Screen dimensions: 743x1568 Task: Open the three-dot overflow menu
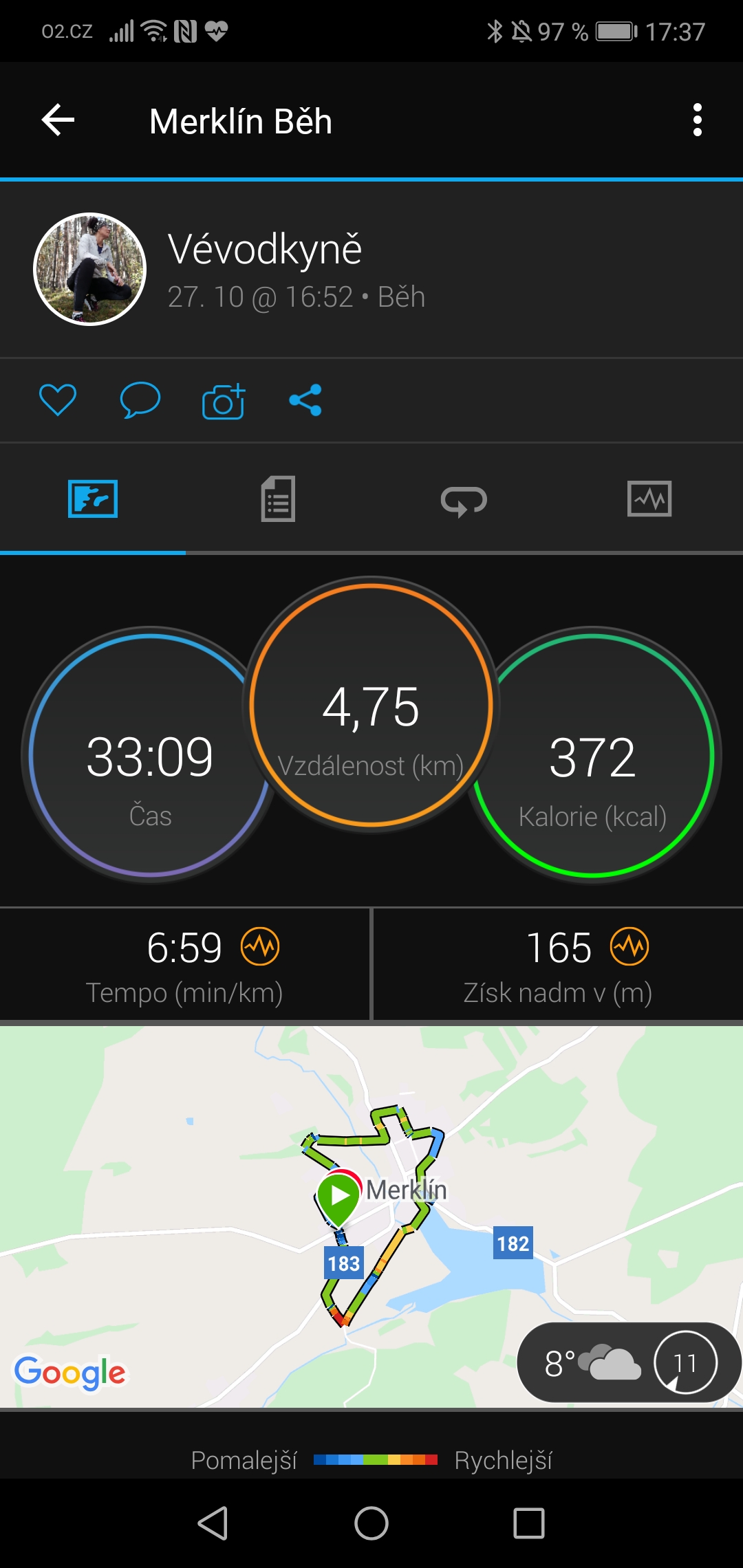[x=698, y=120]
